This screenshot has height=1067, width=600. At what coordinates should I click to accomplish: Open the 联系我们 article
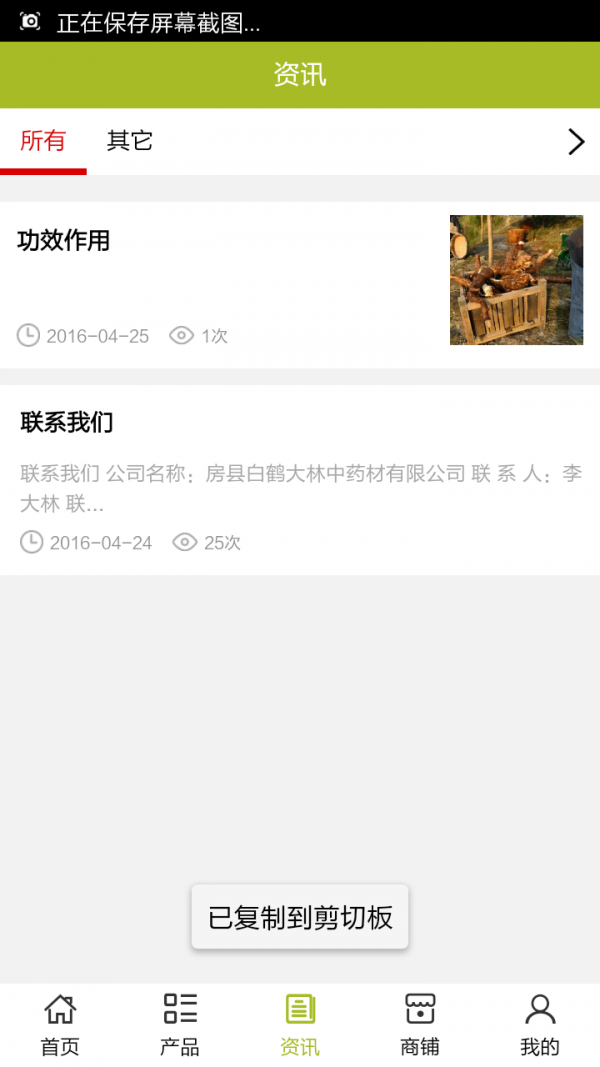click(x=67, y=423)
